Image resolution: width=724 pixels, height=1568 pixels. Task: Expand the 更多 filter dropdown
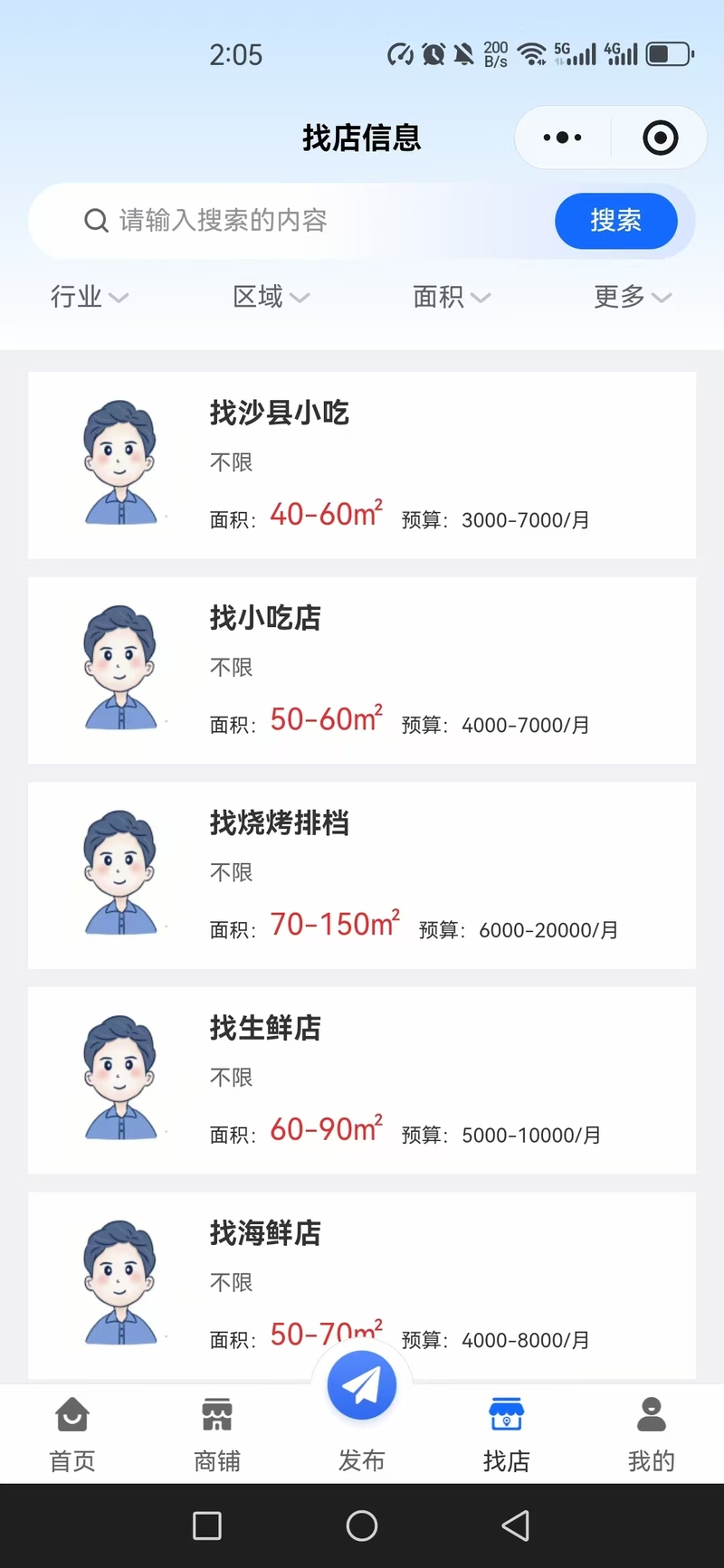pos(632,297)
